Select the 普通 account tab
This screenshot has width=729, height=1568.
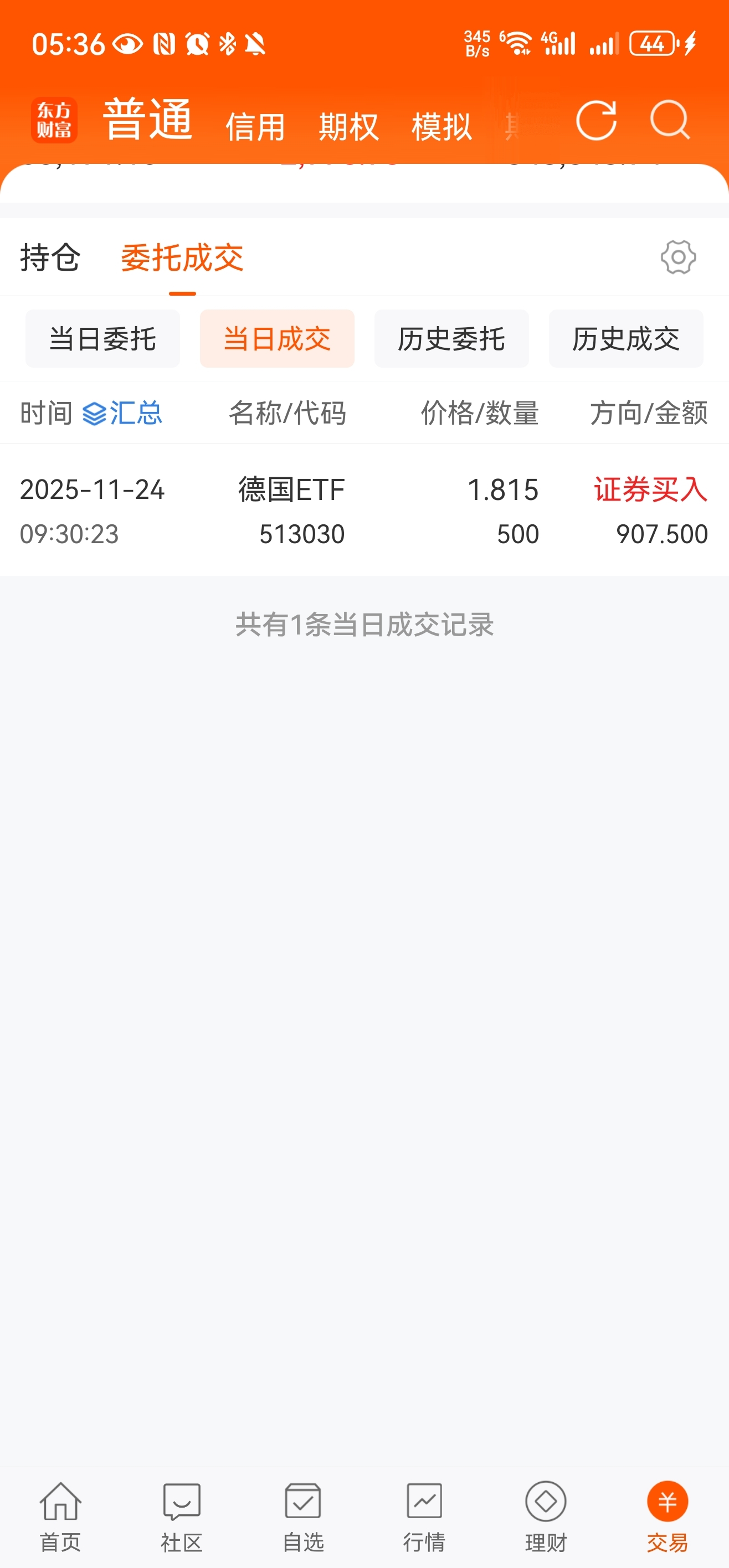tap(148, 119)
